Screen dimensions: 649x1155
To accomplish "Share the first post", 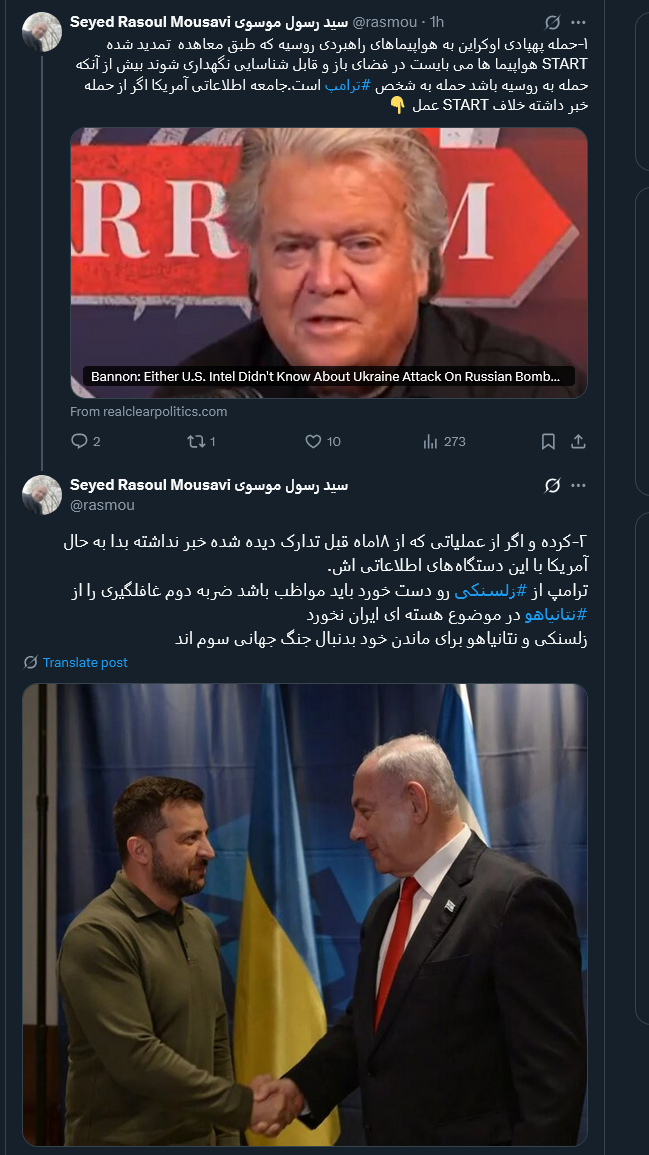I will 578,441.
